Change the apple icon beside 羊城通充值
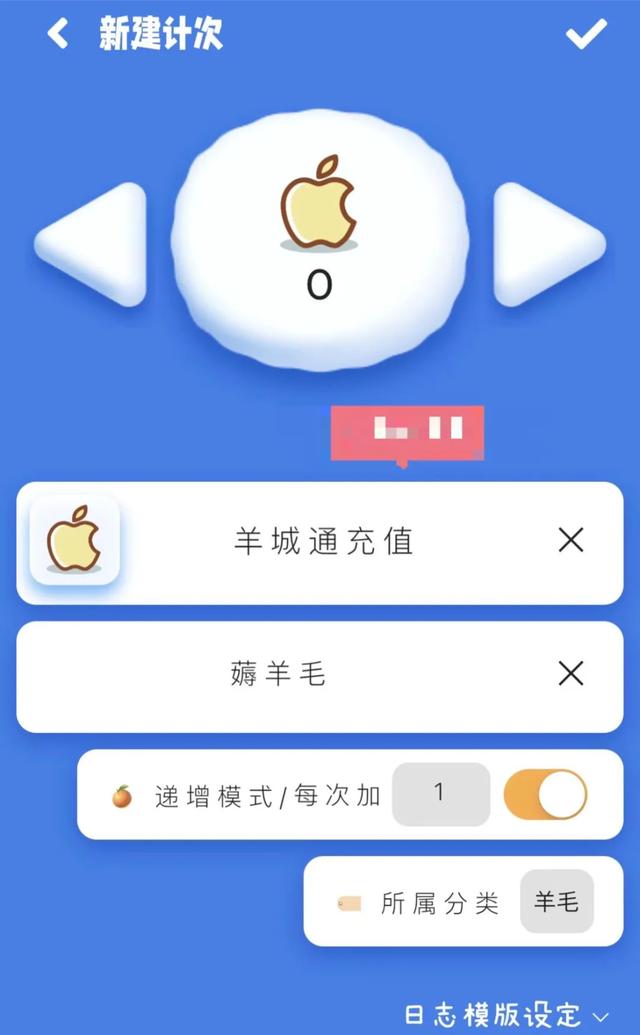 [x=75, y=541]
